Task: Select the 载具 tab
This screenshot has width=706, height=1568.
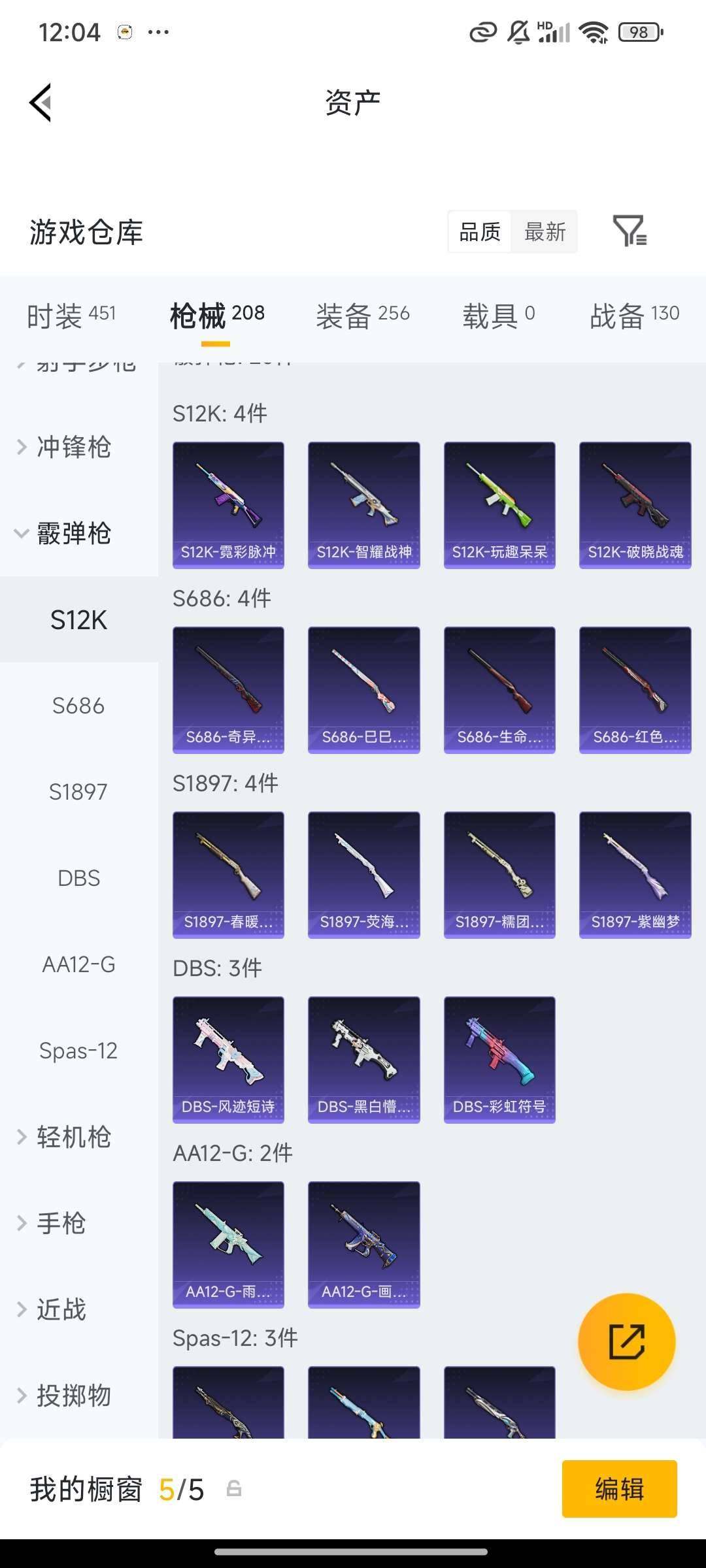Action: [498, 316]
